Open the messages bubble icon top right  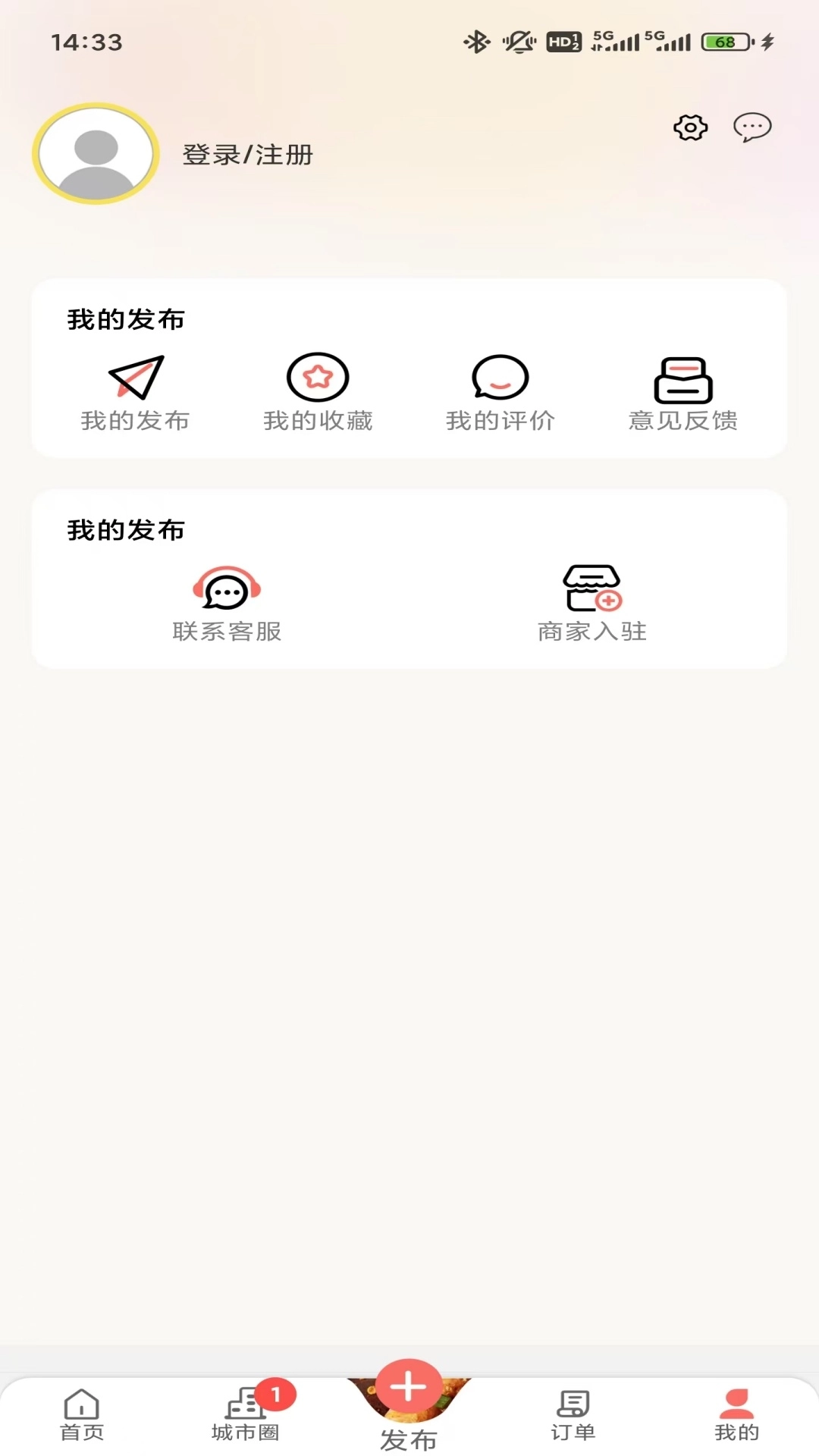tap(752, 129)
